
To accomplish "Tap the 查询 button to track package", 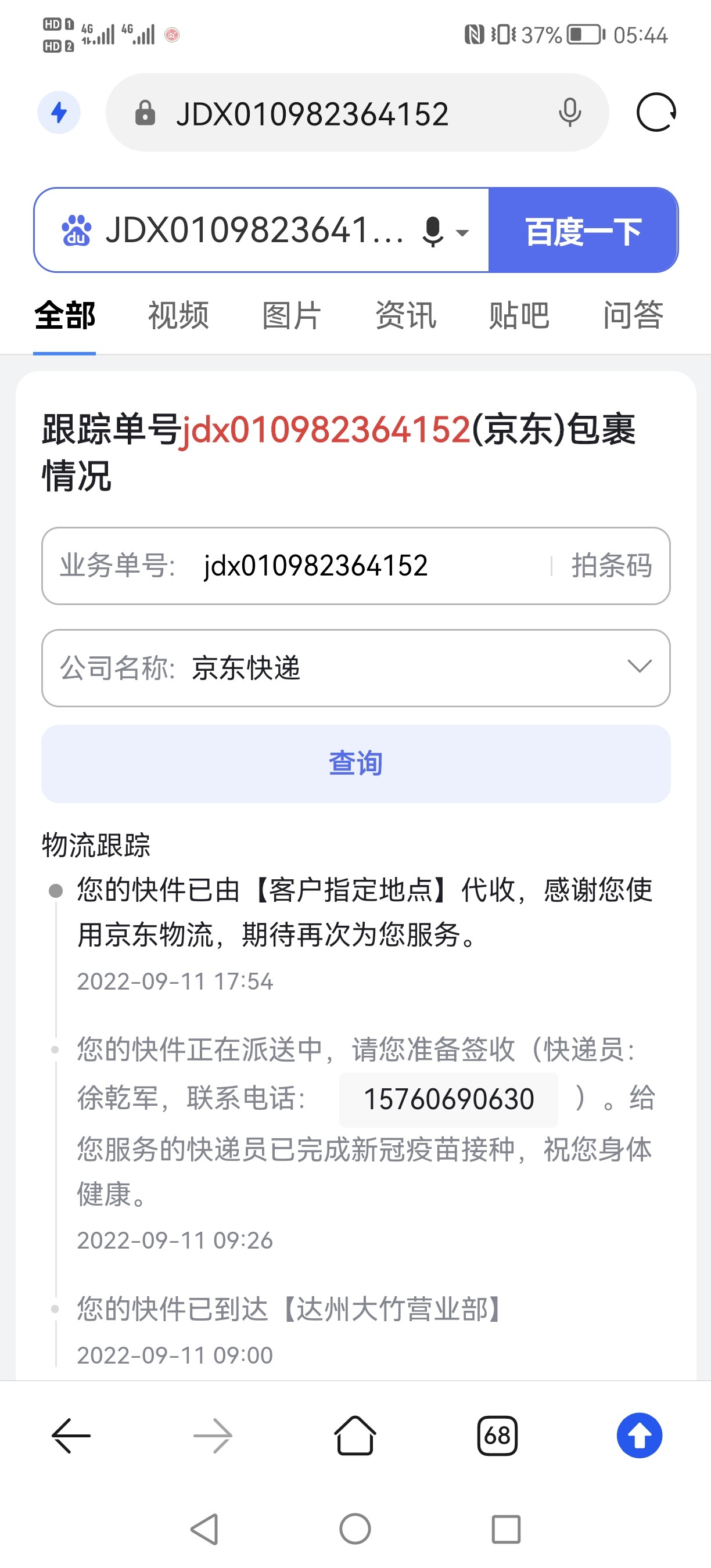I will [356, 763].
